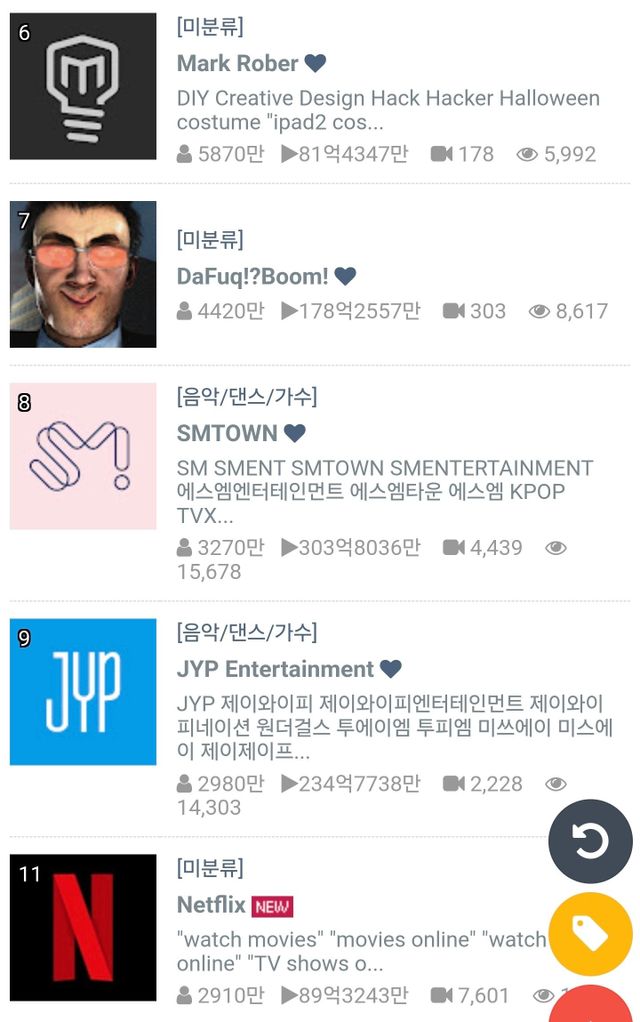
Task: Open the Netflix channel entry
Action: pyautogui.click(x=211, y=905)
